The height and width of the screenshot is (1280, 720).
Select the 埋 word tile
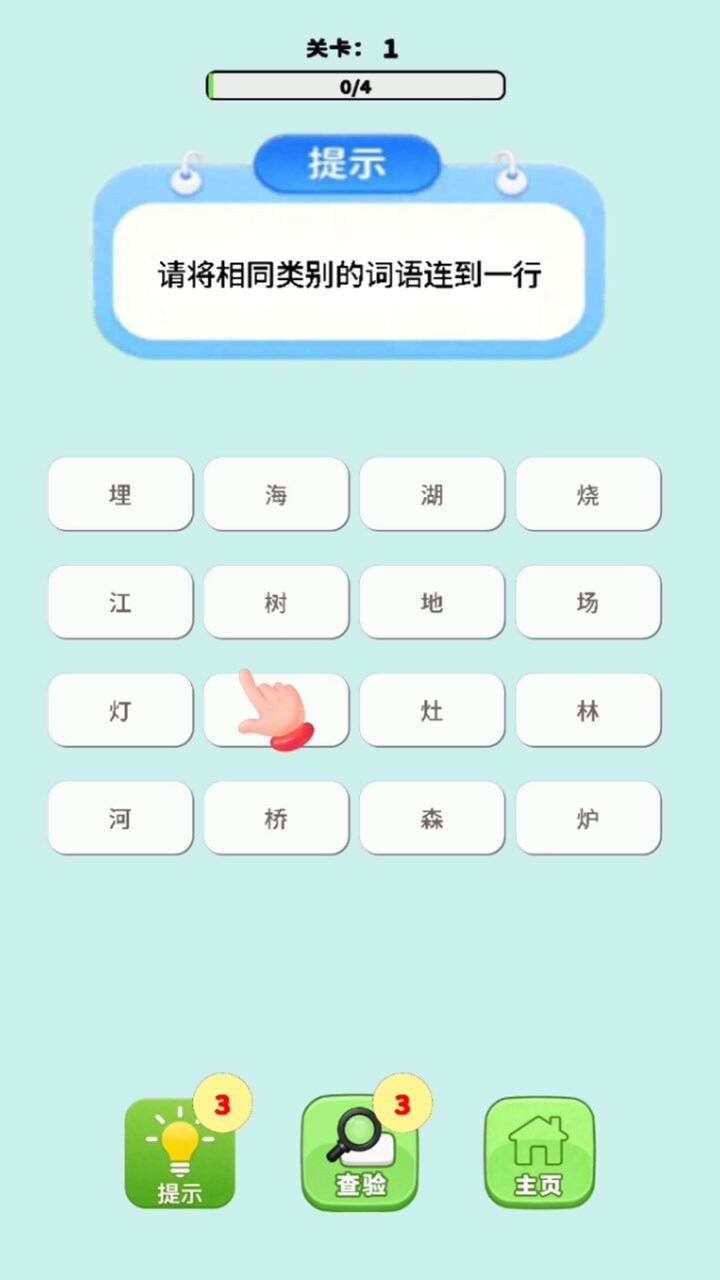click(x=120, y=494)
